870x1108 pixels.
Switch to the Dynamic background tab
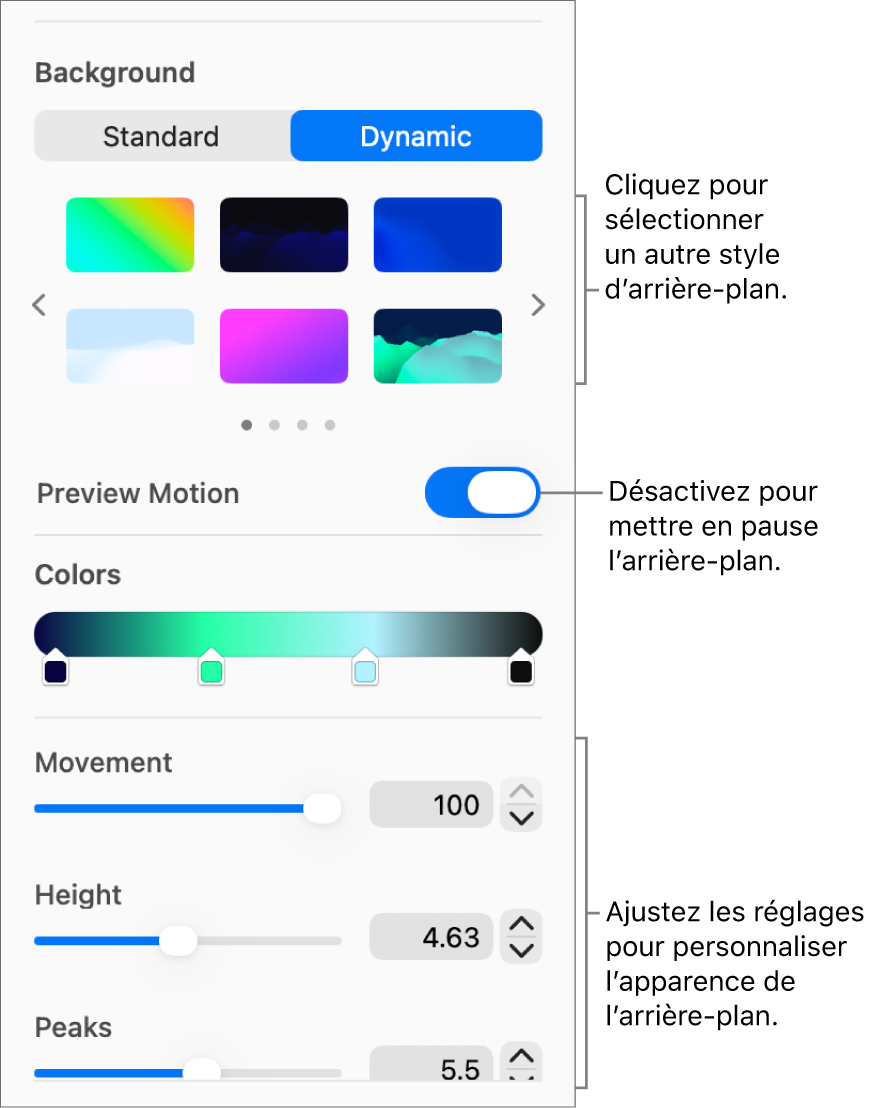point(416,136)
